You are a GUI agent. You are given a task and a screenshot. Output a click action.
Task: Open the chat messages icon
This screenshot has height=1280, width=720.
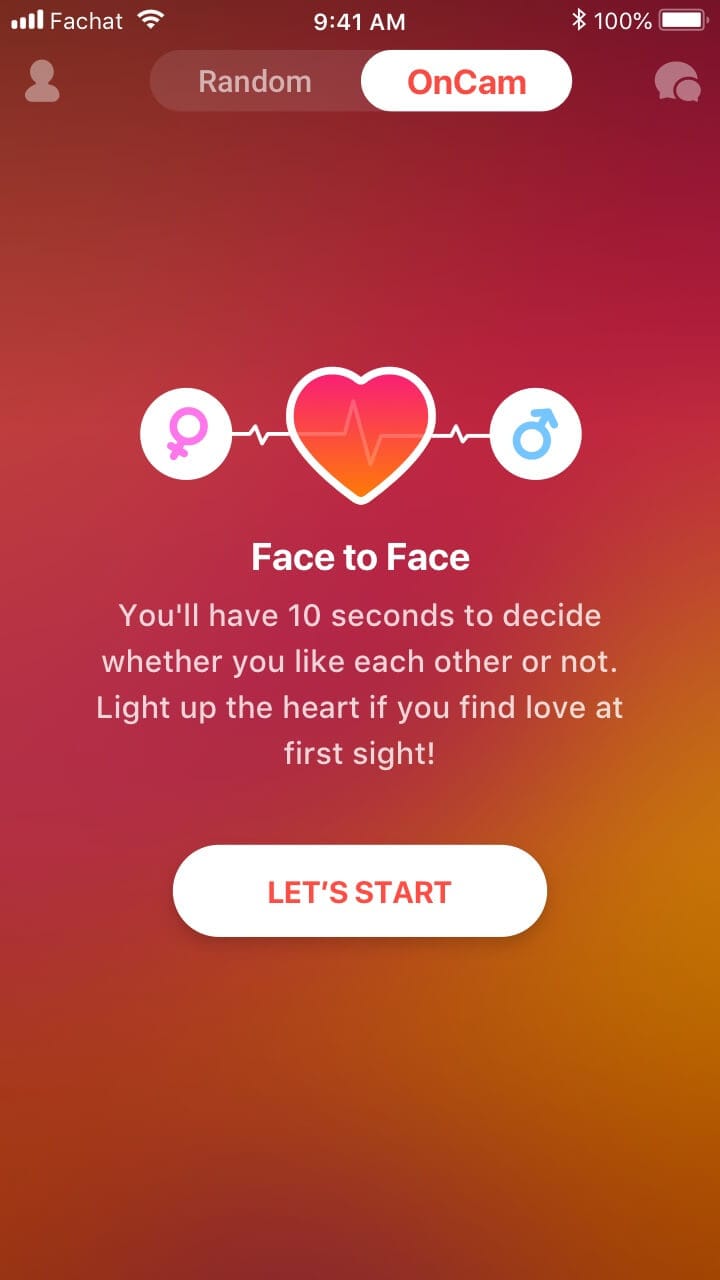pos(676,82)
